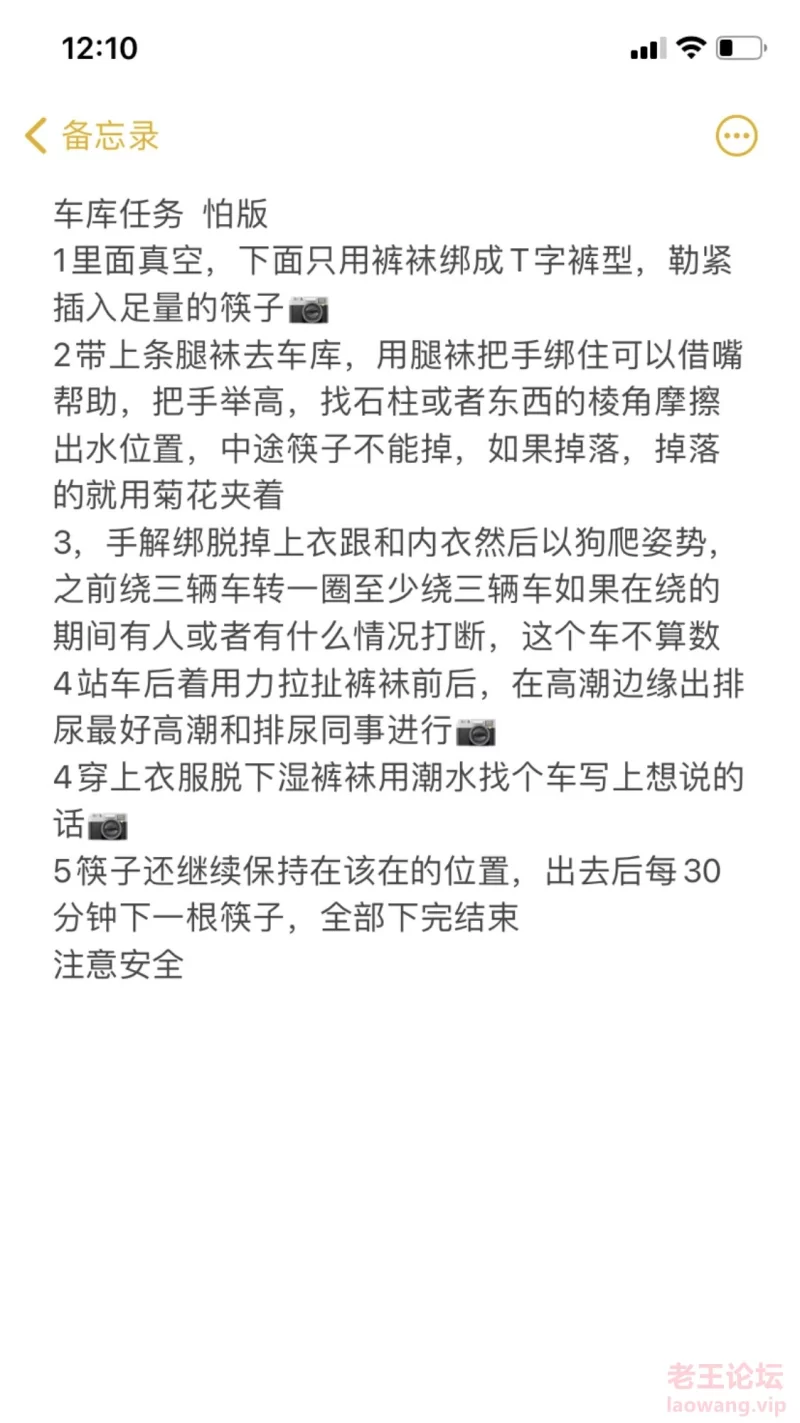Go back to the 备忘录 list
Viewport: 800px width, 1423px height.
click(92, 136)
